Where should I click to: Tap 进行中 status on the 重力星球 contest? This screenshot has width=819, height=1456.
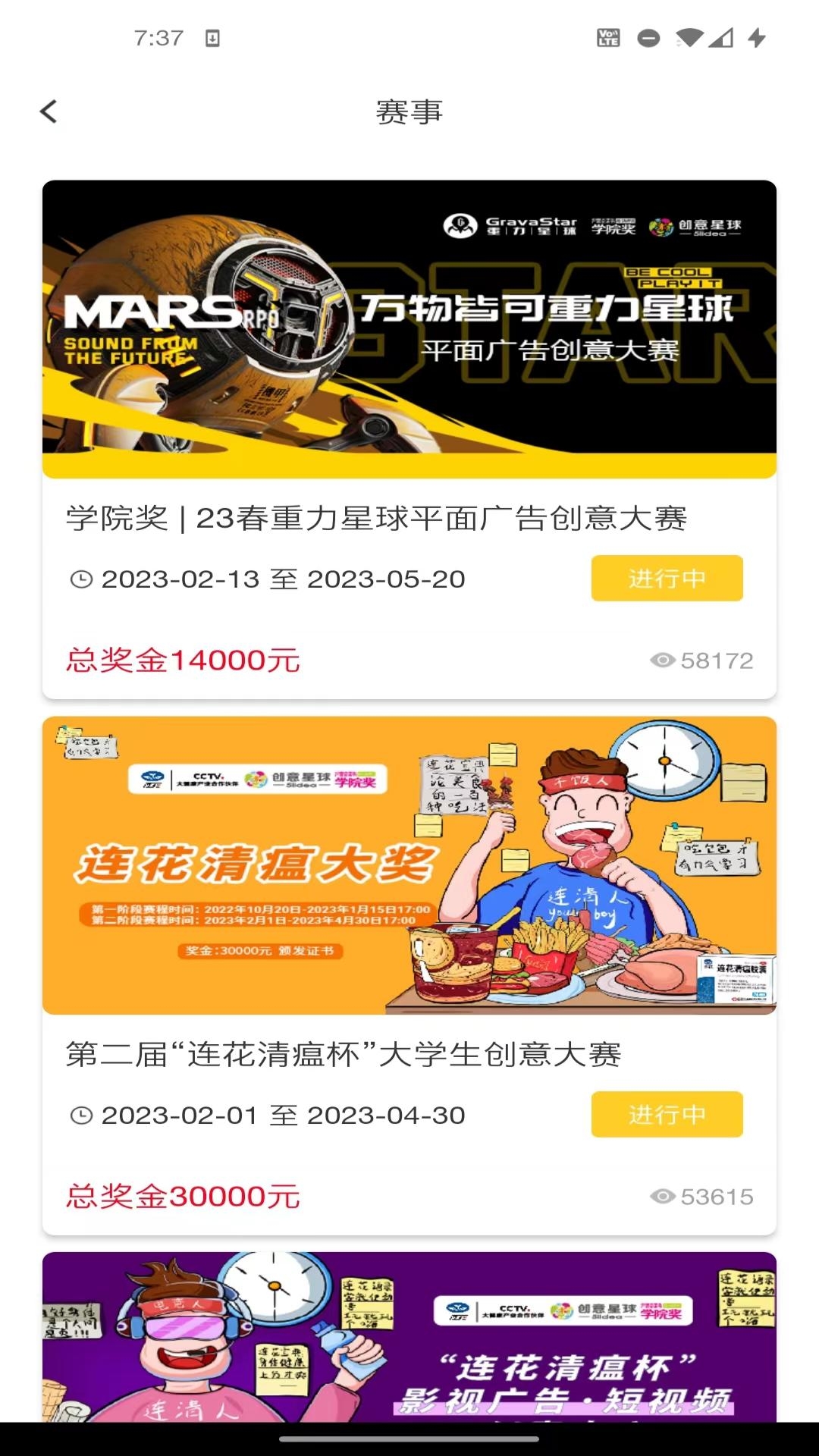point(667,579)
